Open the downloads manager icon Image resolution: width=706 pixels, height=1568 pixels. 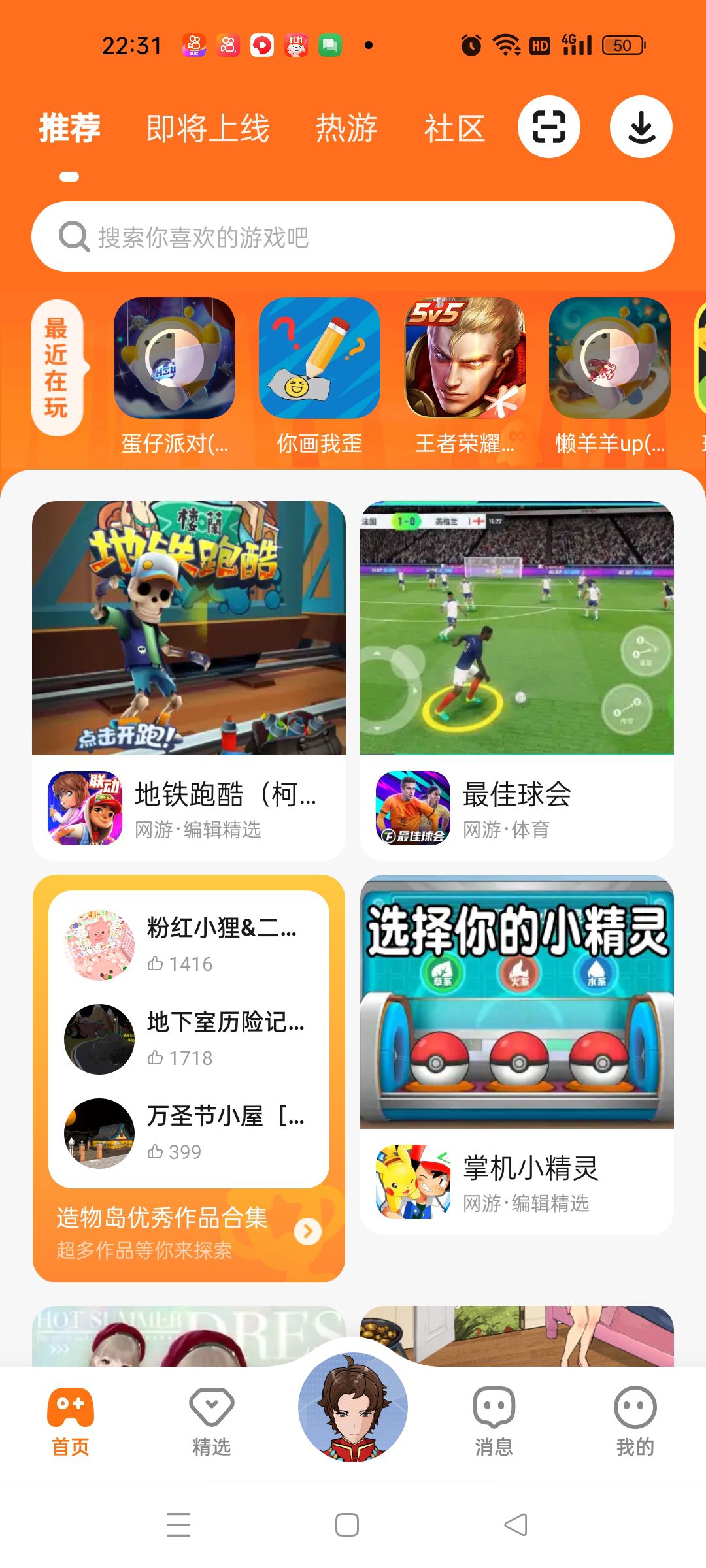pos(641,127)
